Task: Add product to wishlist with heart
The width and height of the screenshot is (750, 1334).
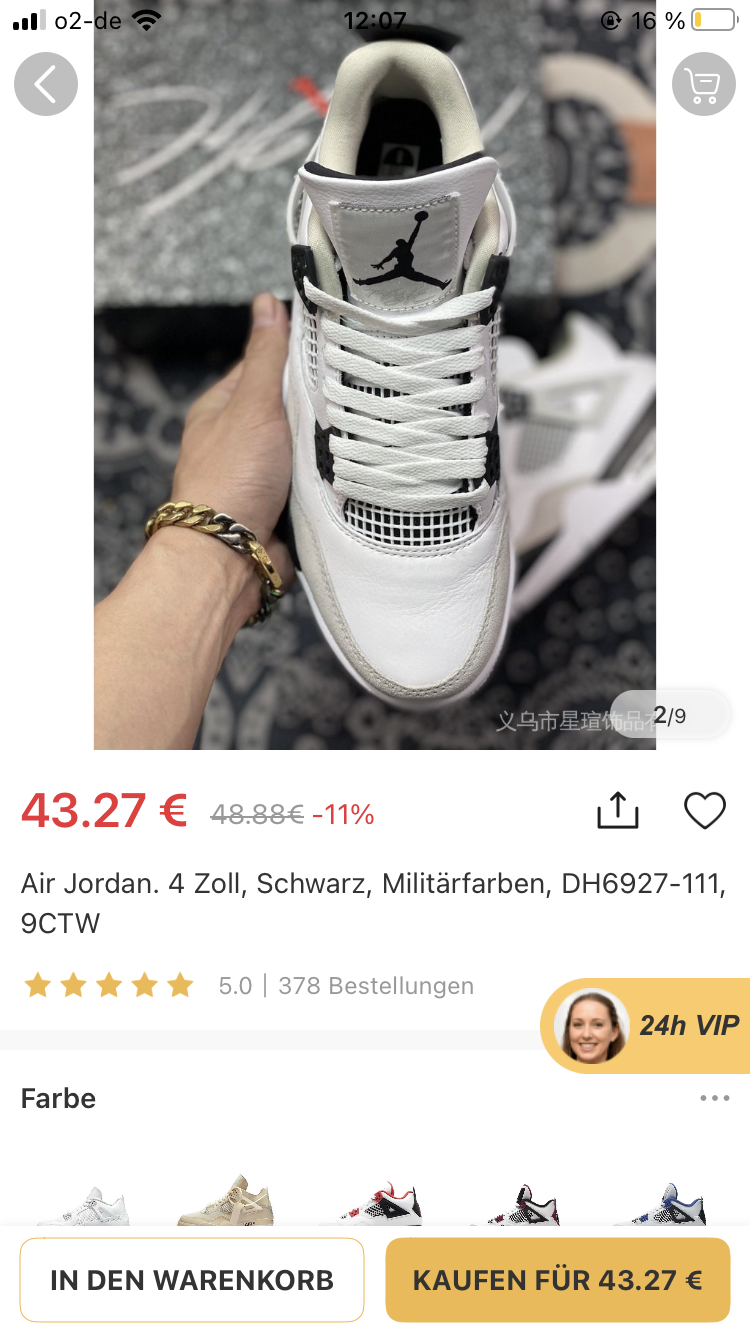Action: tap(704, 810)
